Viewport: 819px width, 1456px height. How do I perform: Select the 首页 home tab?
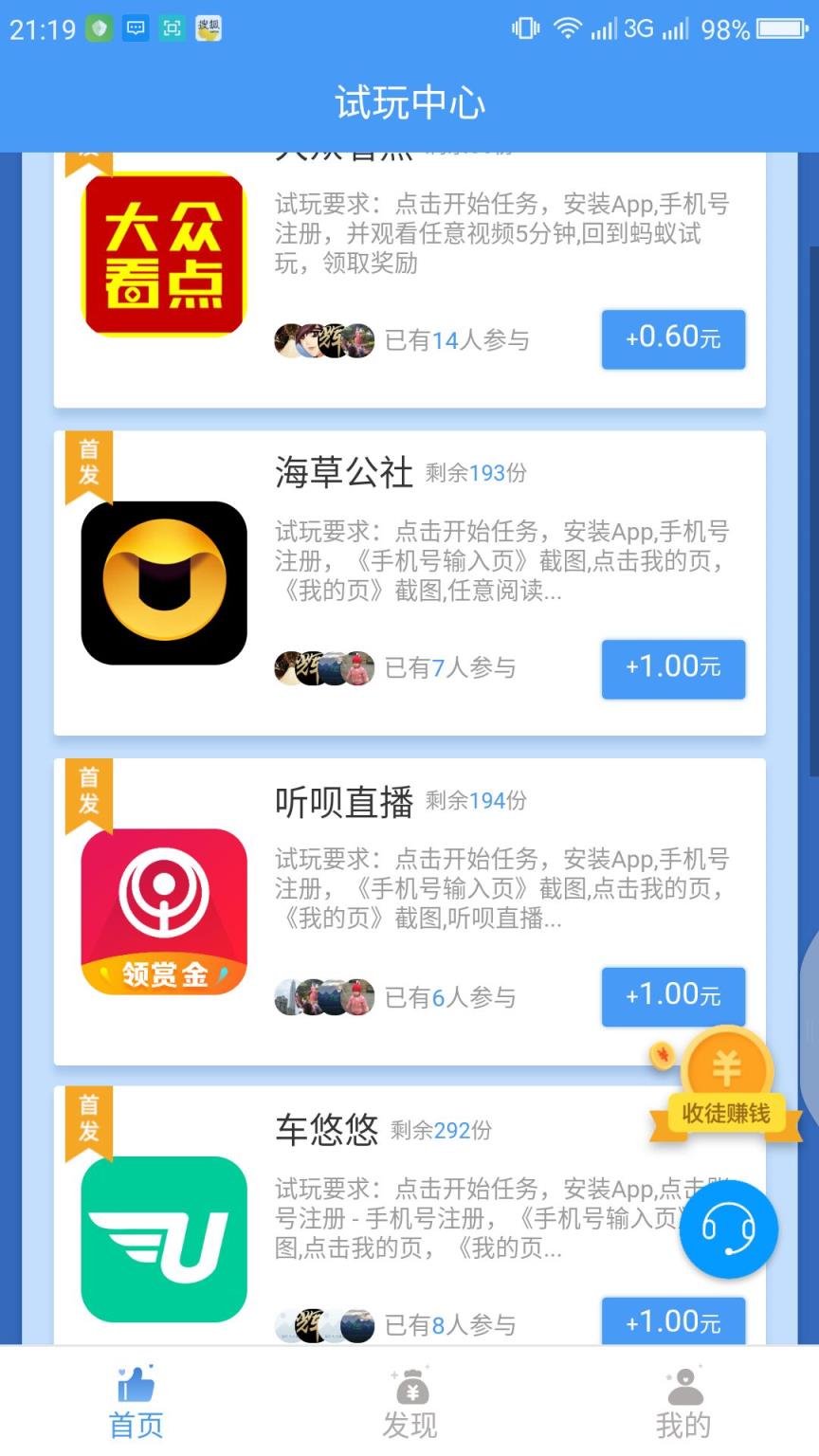coord(136,1403)
